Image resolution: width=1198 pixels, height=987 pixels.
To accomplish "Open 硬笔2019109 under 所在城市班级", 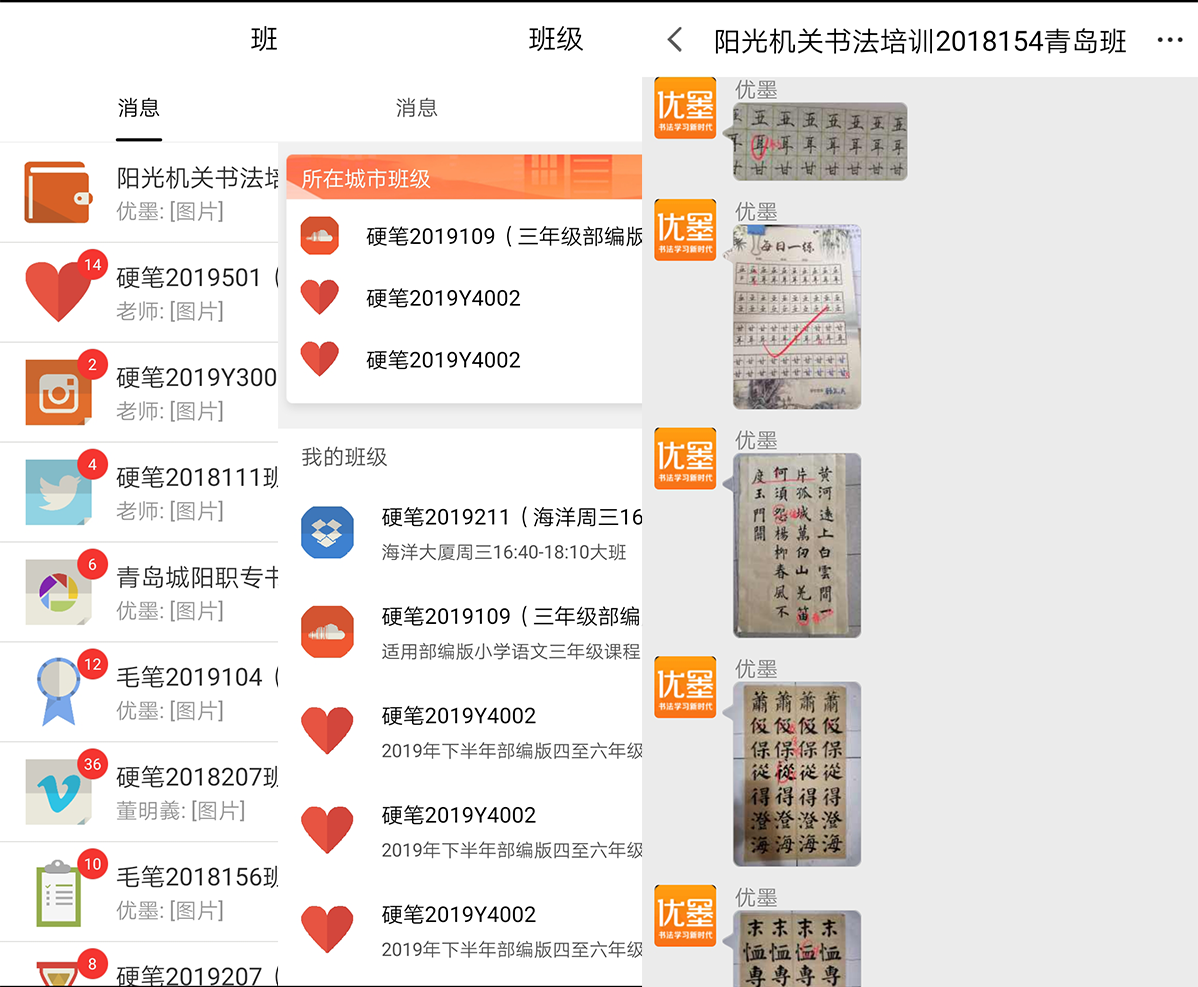I will click(470, 237).
